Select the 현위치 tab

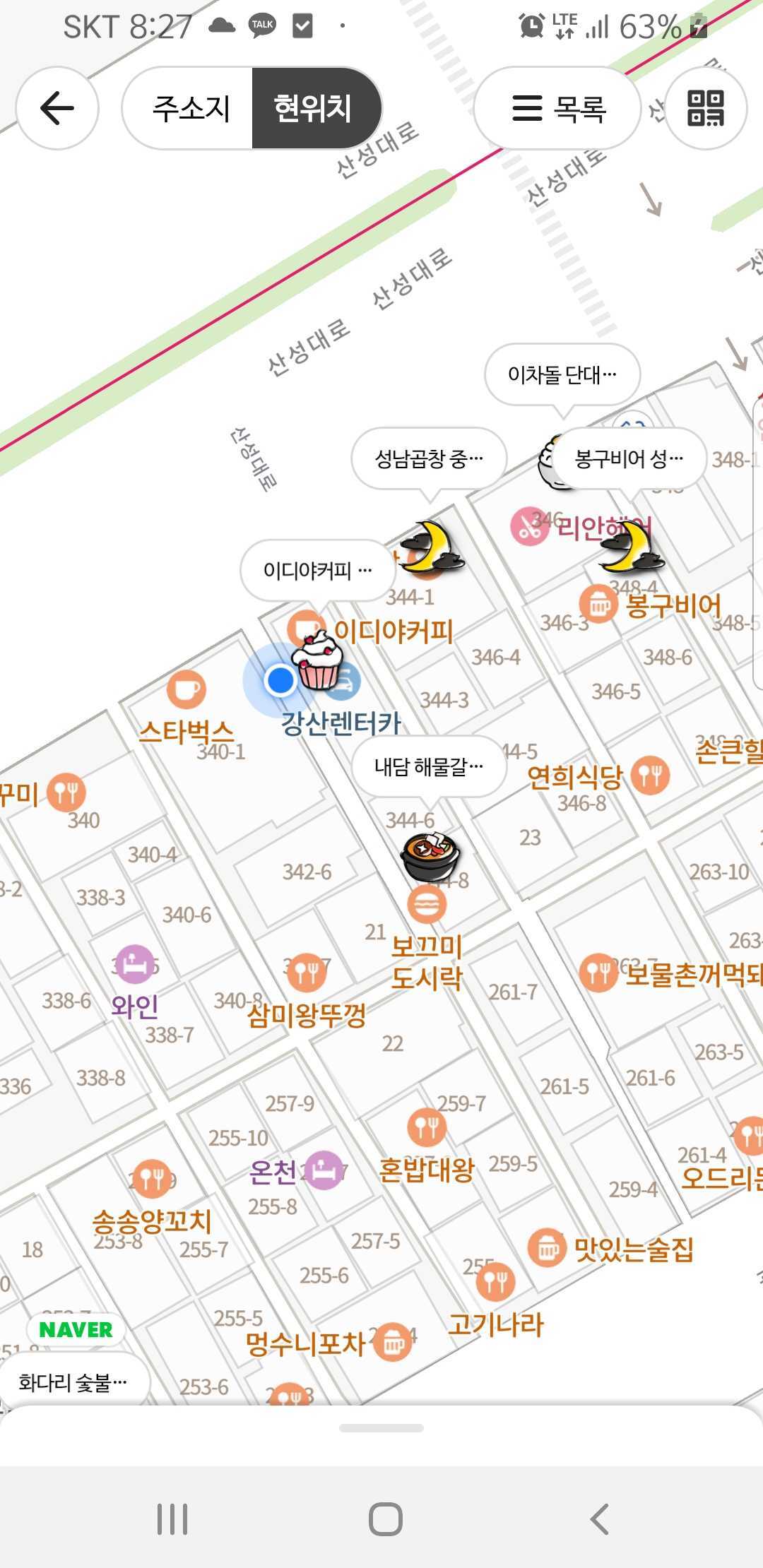pos(316,108)
